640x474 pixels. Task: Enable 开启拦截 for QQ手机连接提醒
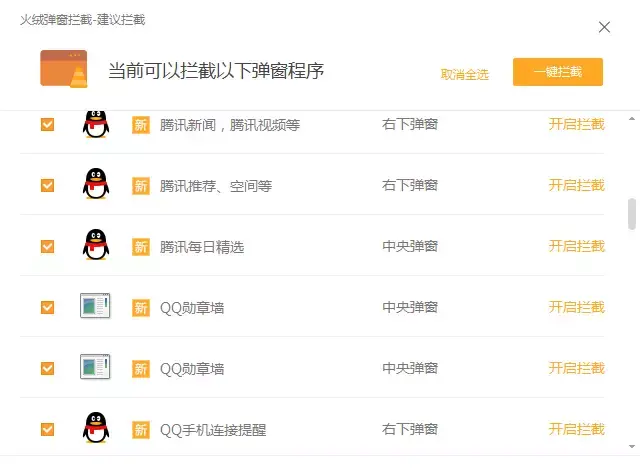click(x=576, y=429)
